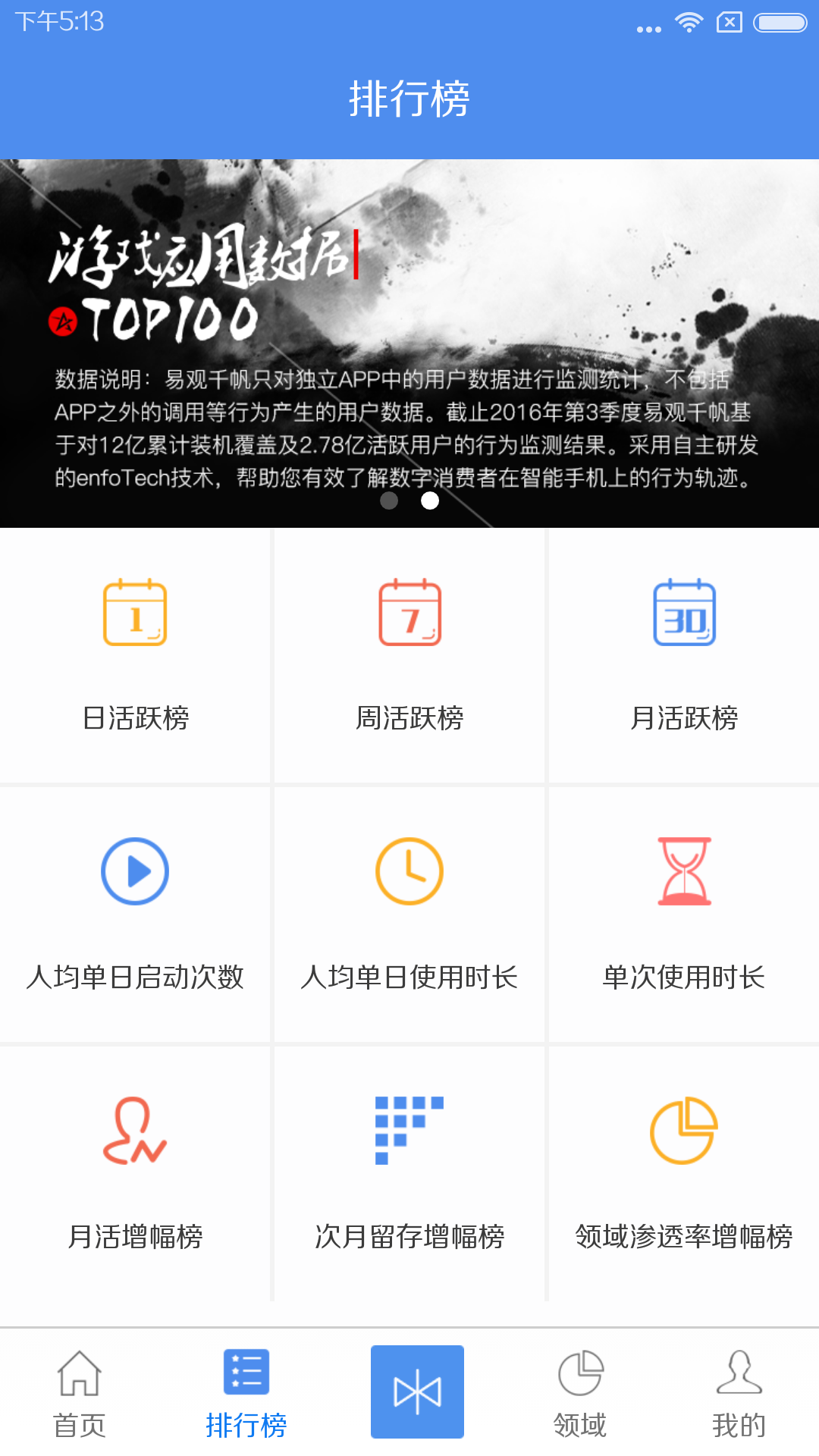Image resolution: width=819 pixels, height=1456 pixels.
Task: Open 人均单日启动次数 ranking
Action: [135, 914]
